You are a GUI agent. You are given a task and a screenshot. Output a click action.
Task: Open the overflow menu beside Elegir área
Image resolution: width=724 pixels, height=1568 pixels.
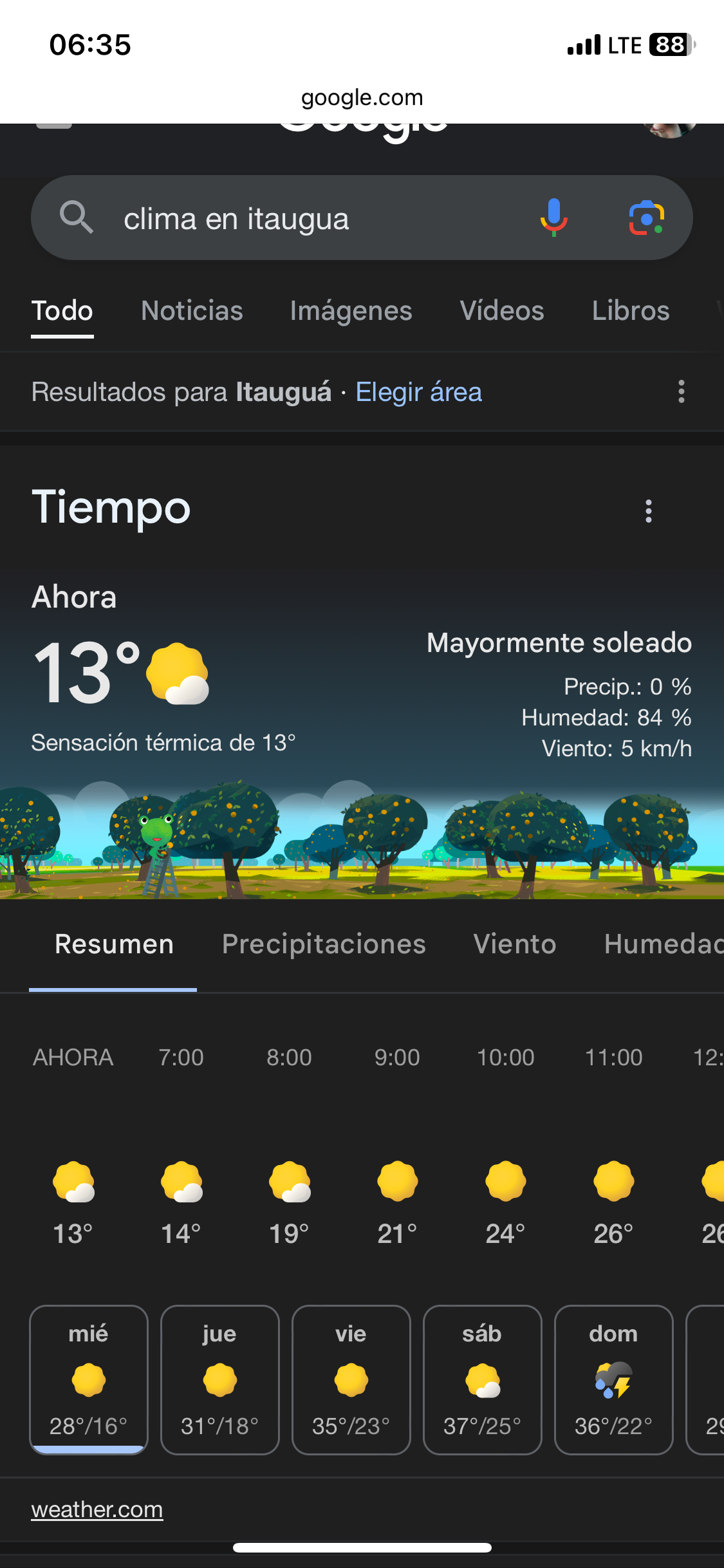point(681,391)
